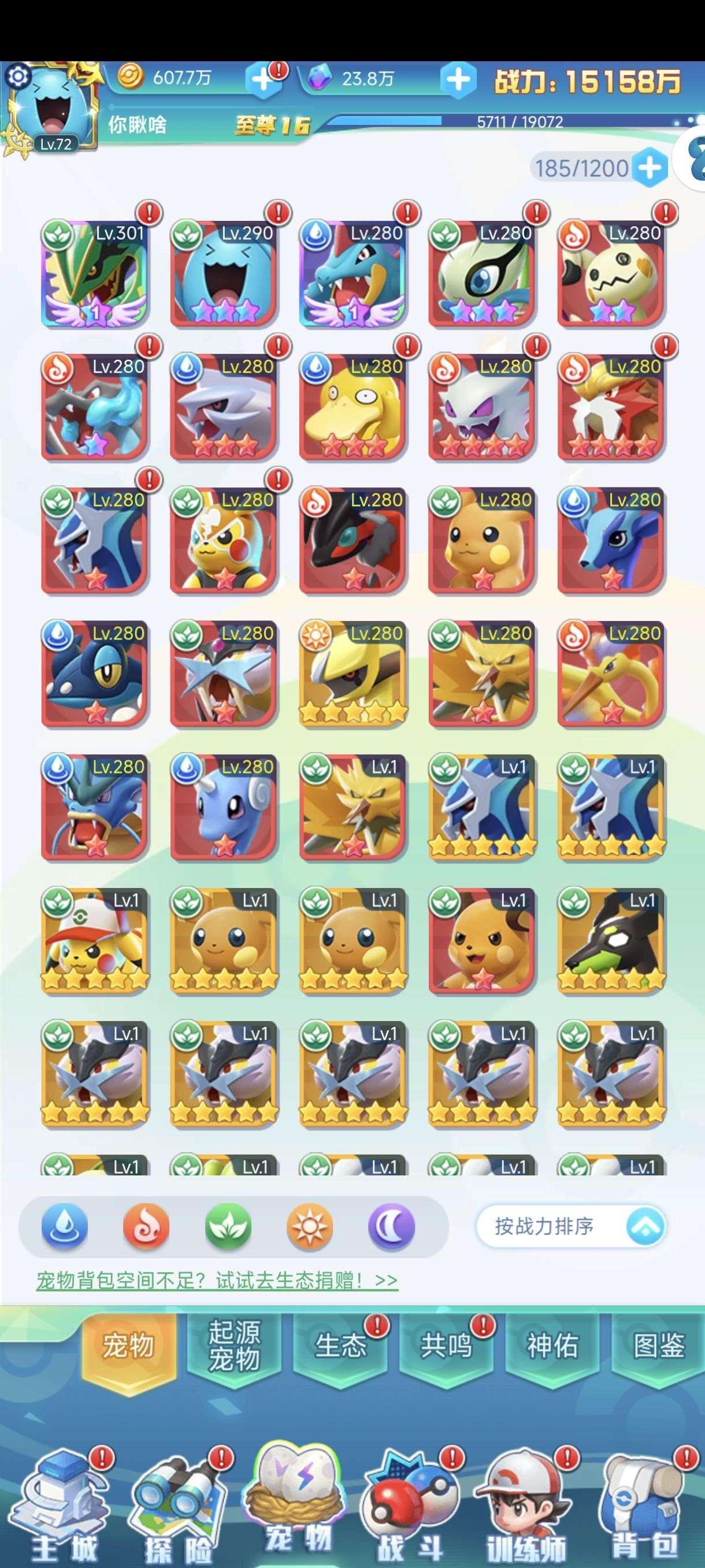Viewport: 705px width, 1568px height.
Task: Switch to the 起源宠物 tab
Action: point(234,1346)
